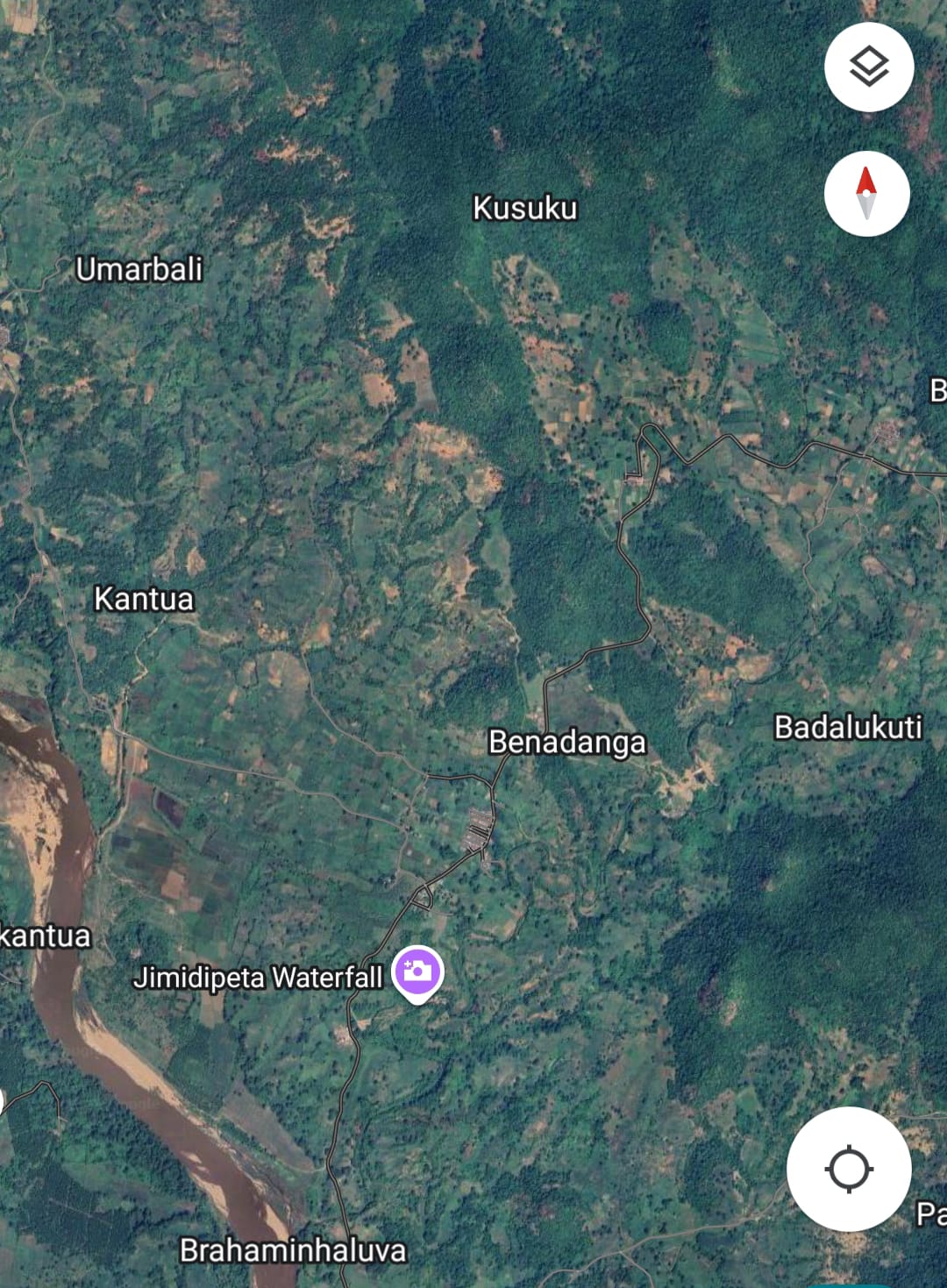This screenshot has width=947, height=1288.
Task: Open the map layers selector
Action: (869, 68)
